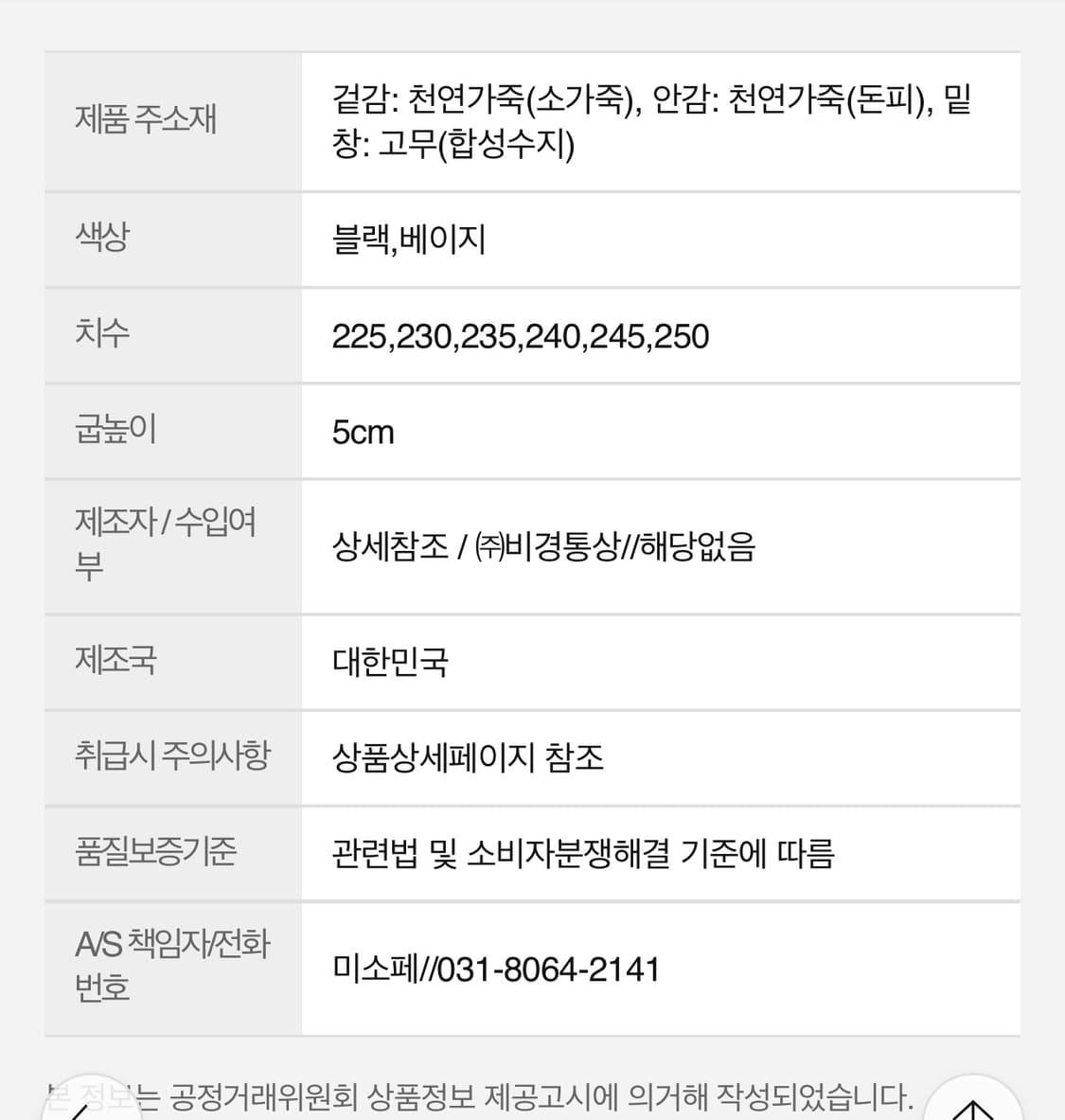The image size is (1065, 1120).
Task: Select the 색상 row label
Action: point(103,239)
